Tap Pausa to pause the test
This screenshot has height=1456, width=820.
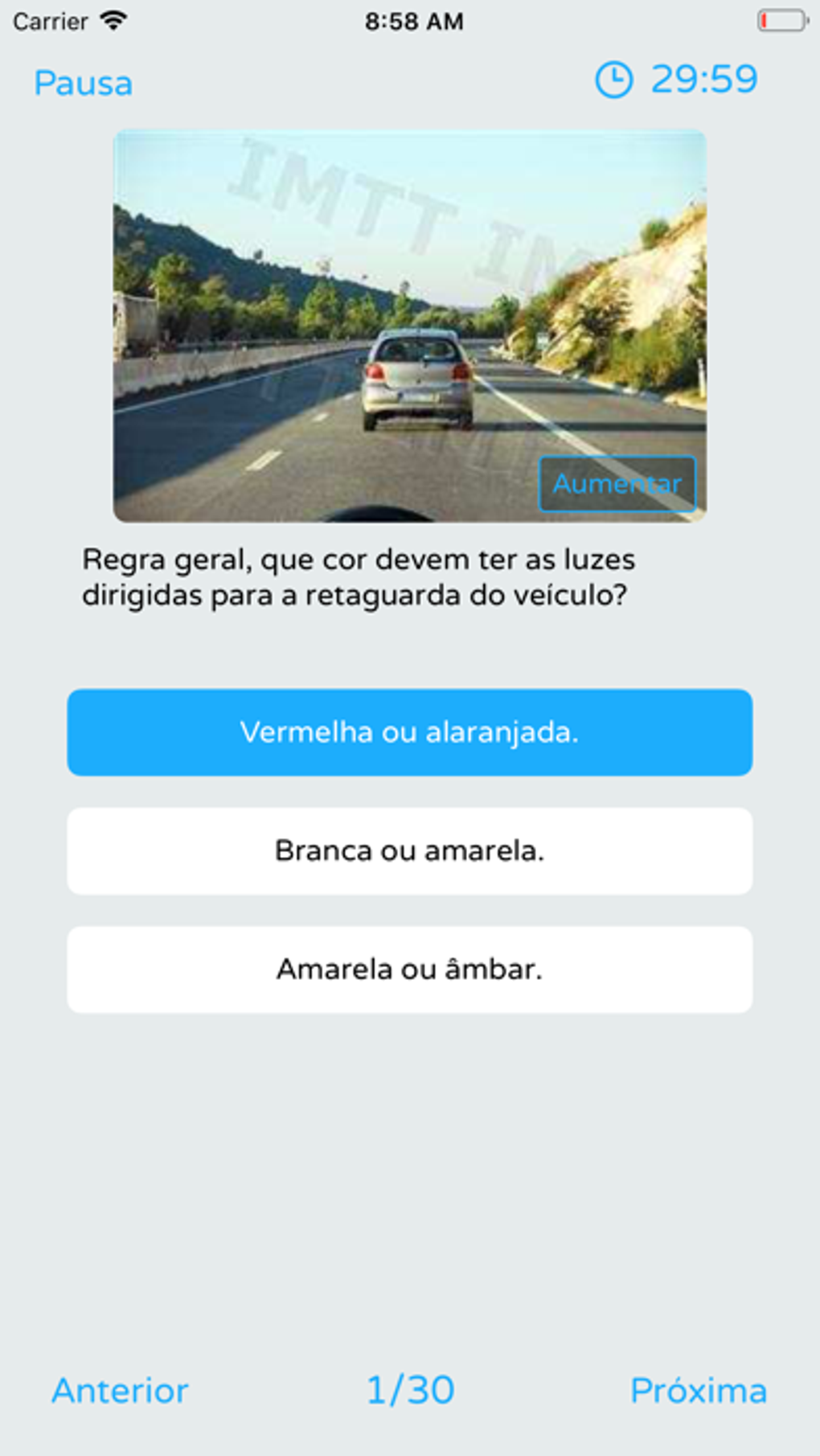[83, 83]
